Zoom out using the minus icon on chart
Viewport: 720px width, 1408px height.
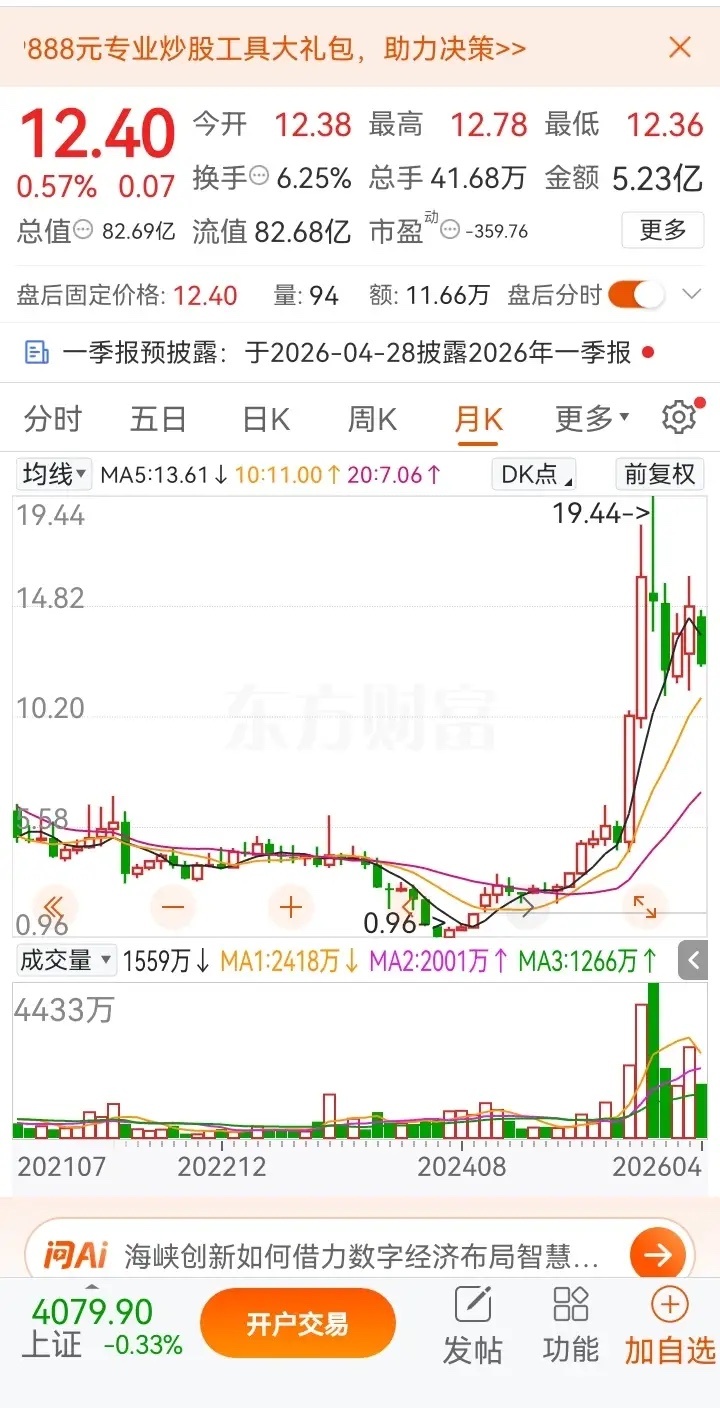173,906
